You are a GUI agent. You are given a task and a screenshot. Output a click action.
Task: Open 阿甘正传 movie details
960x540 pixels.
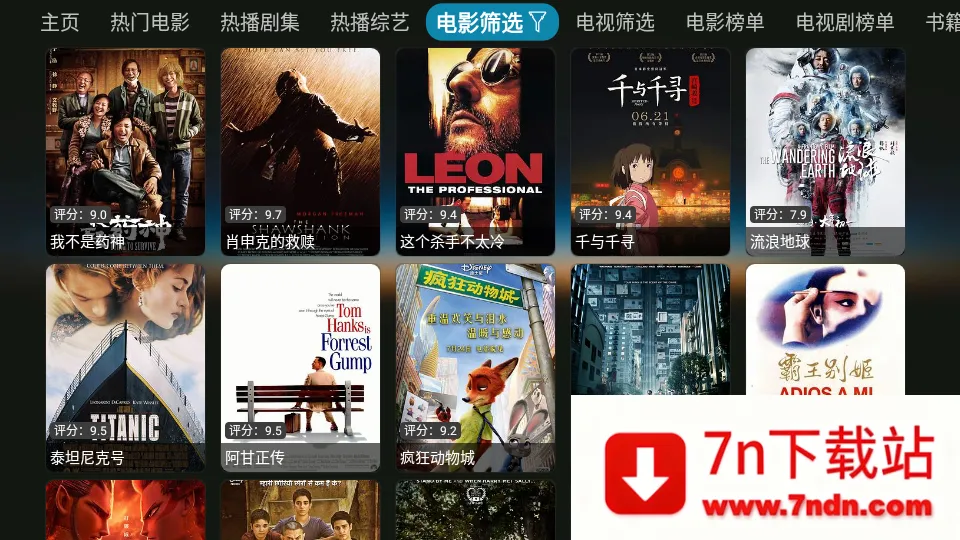tap(300, 366)
